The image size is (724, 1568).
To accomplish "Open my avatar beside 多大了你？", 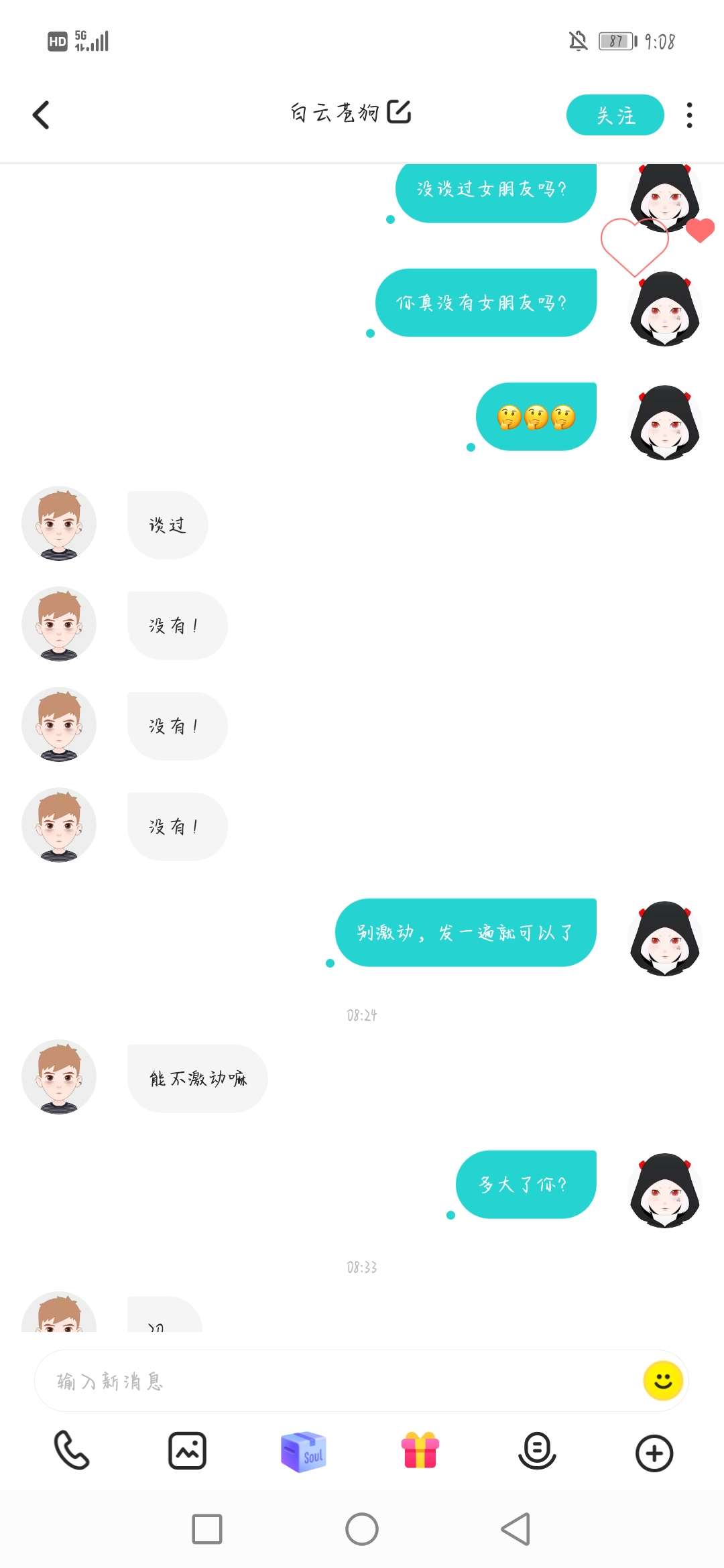I will coord(664,1190).
